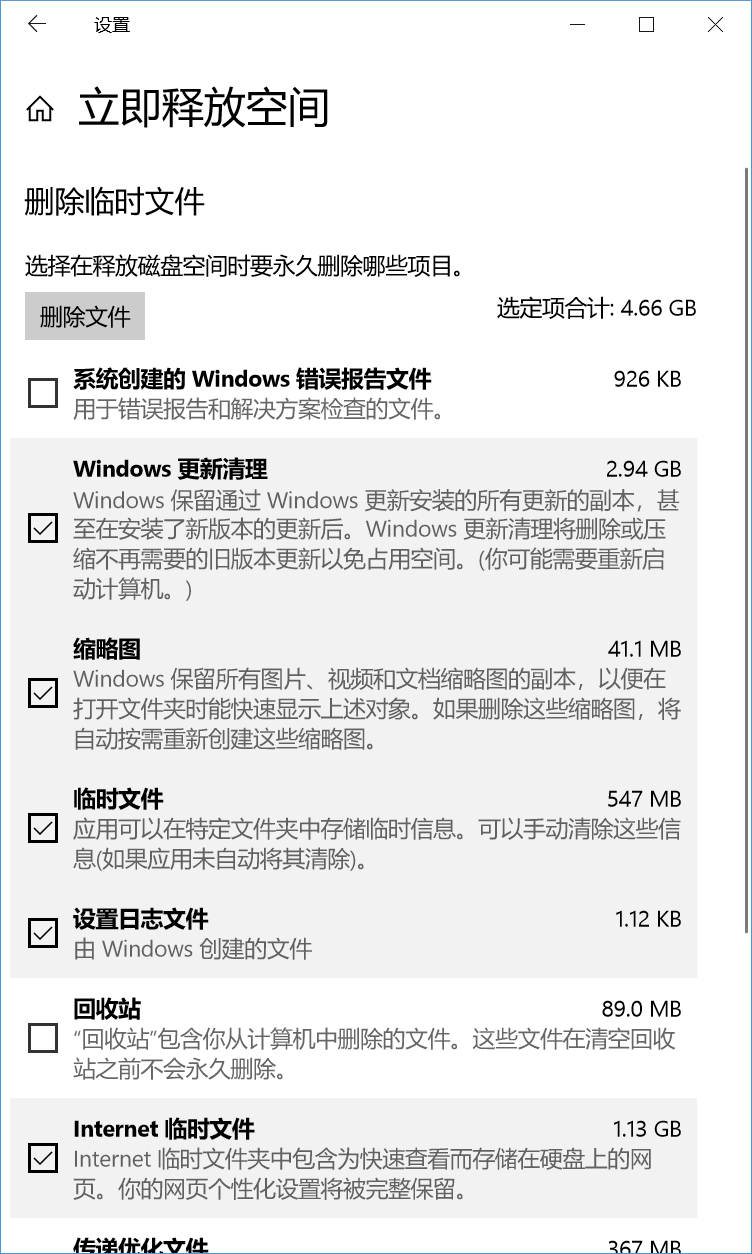Screen dimensions: 752x1254
Task: Close the Settings window
Action: pos(715,25)
